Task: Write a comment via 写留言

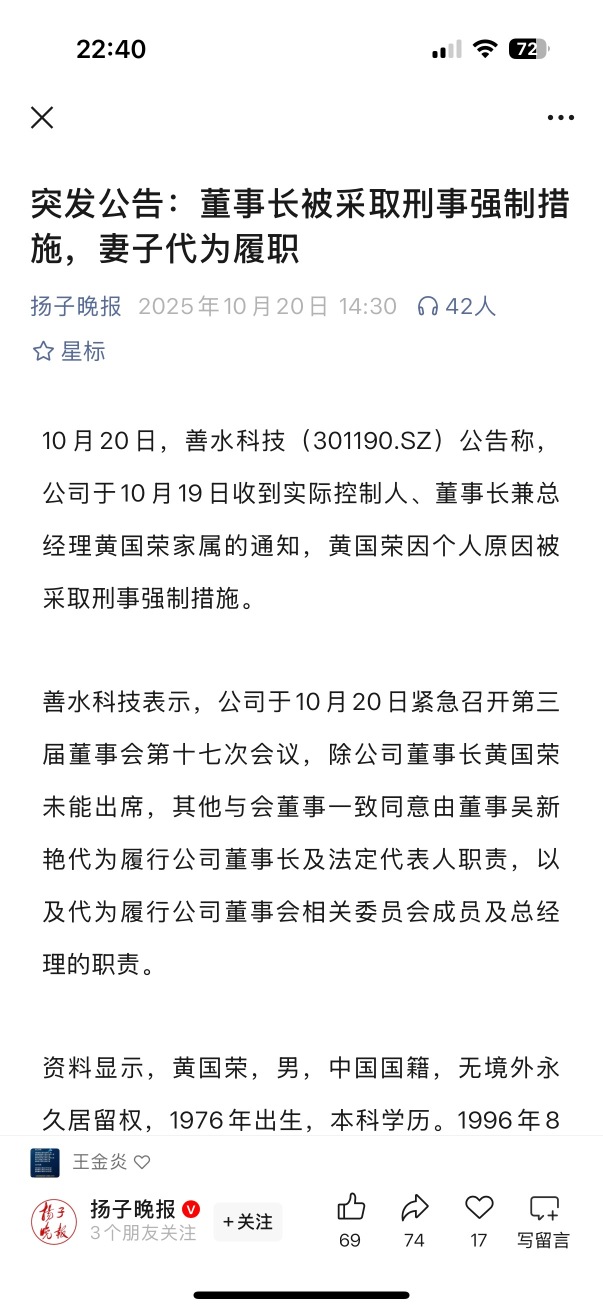Action: pyautogui.click(x=544, y=1220)
